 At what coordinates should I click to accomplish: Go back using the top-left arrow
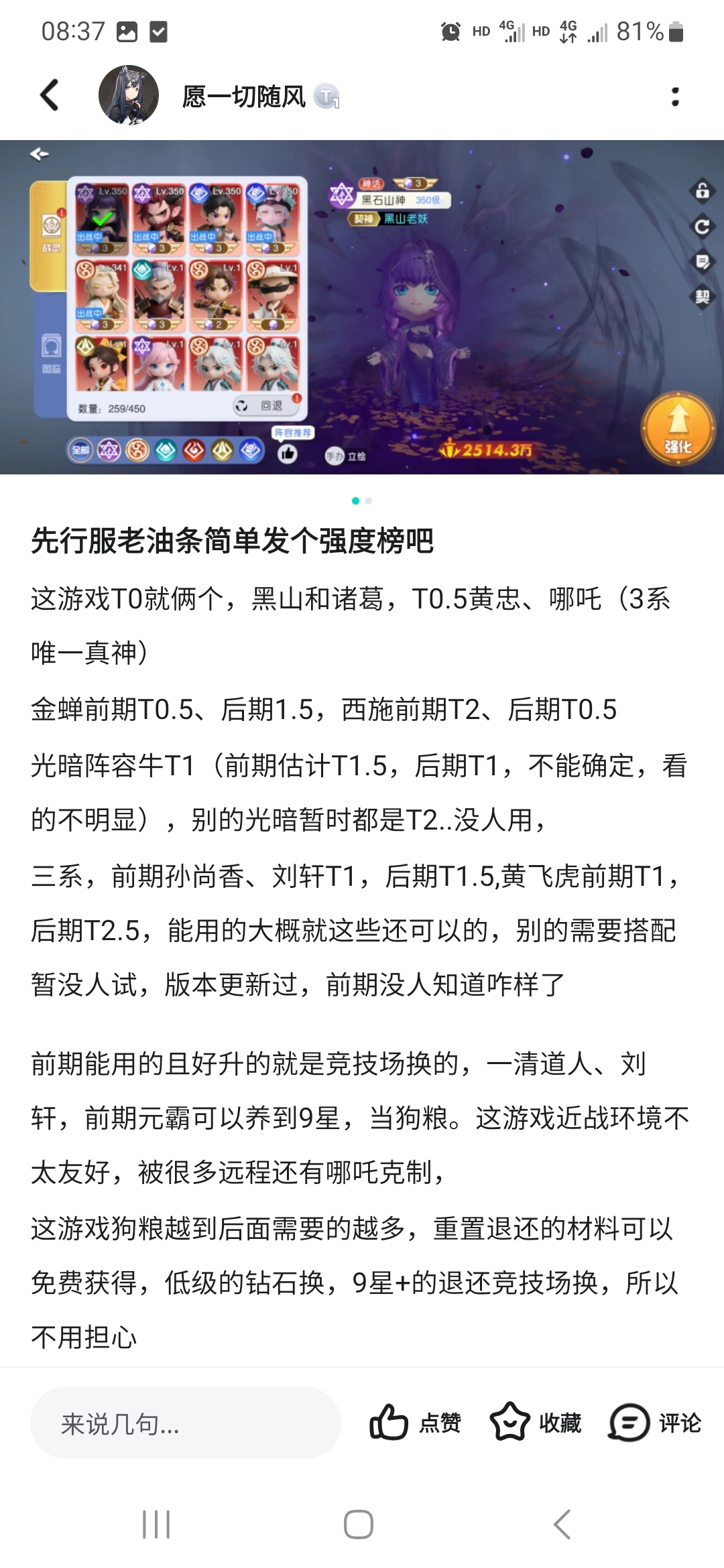pos(50,95)
